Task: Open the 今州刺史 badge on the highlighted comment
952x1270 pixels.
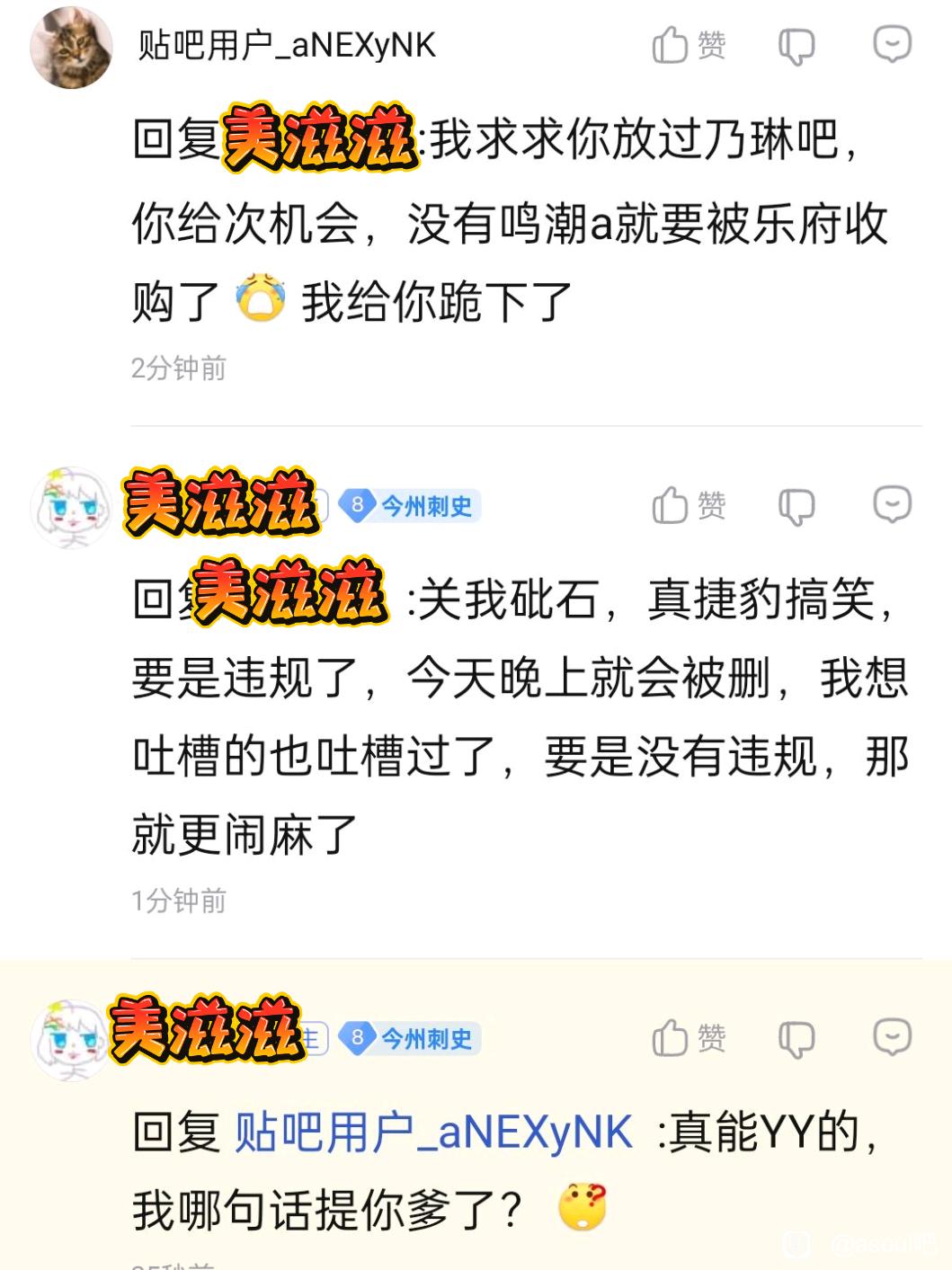Action: [x=411, y=1039]
